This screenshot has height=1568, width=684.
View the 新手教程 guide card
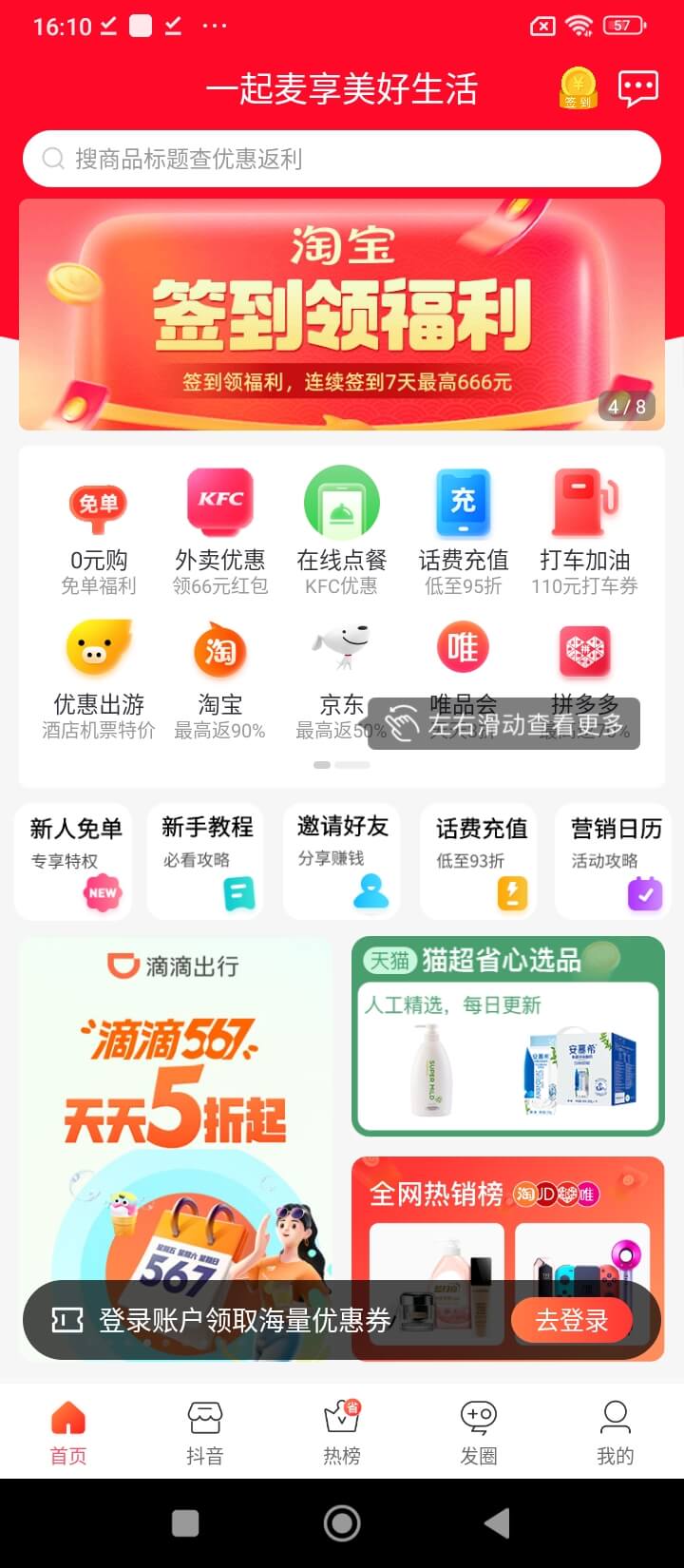[207, 861]
